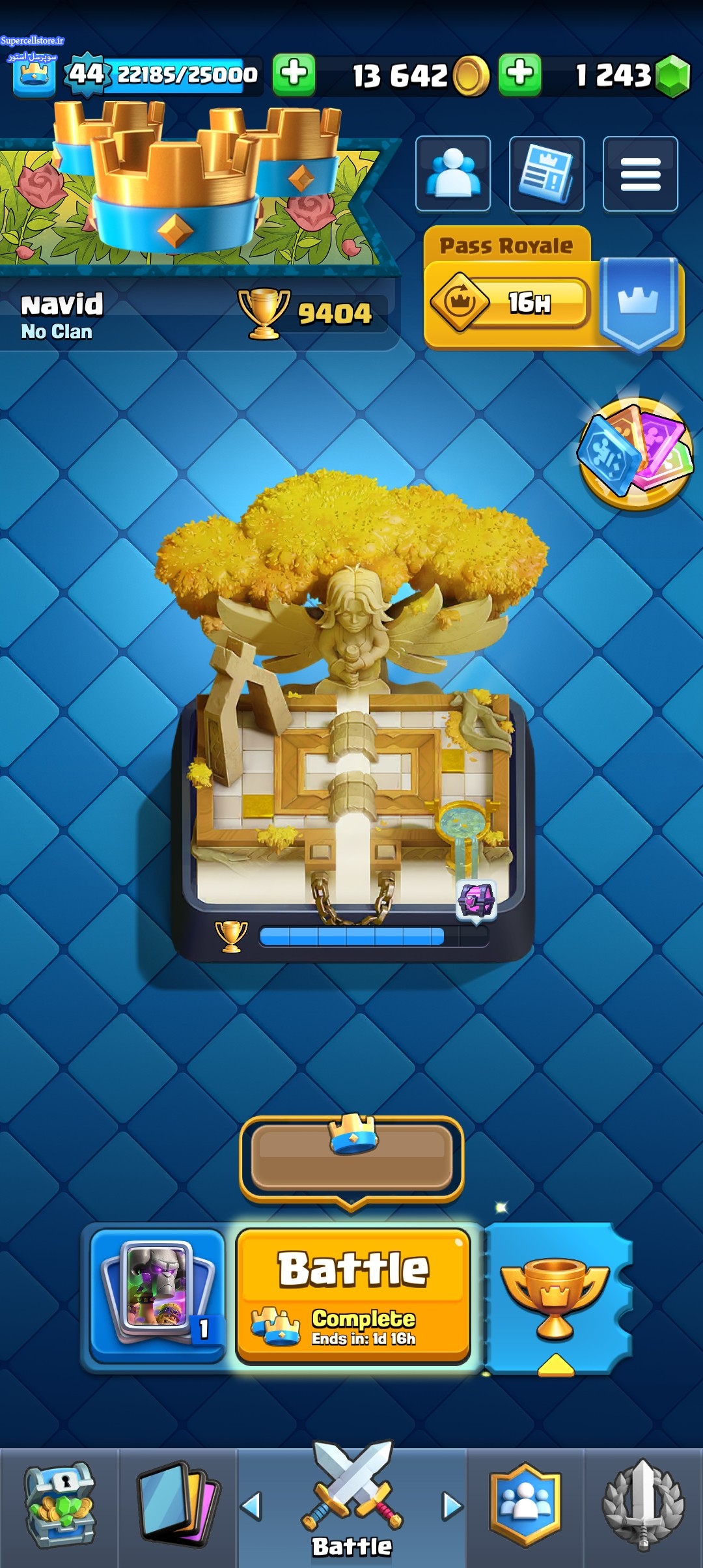Open the gems balance counter
Screen dimensions: 703x1568
click(630, 75)
